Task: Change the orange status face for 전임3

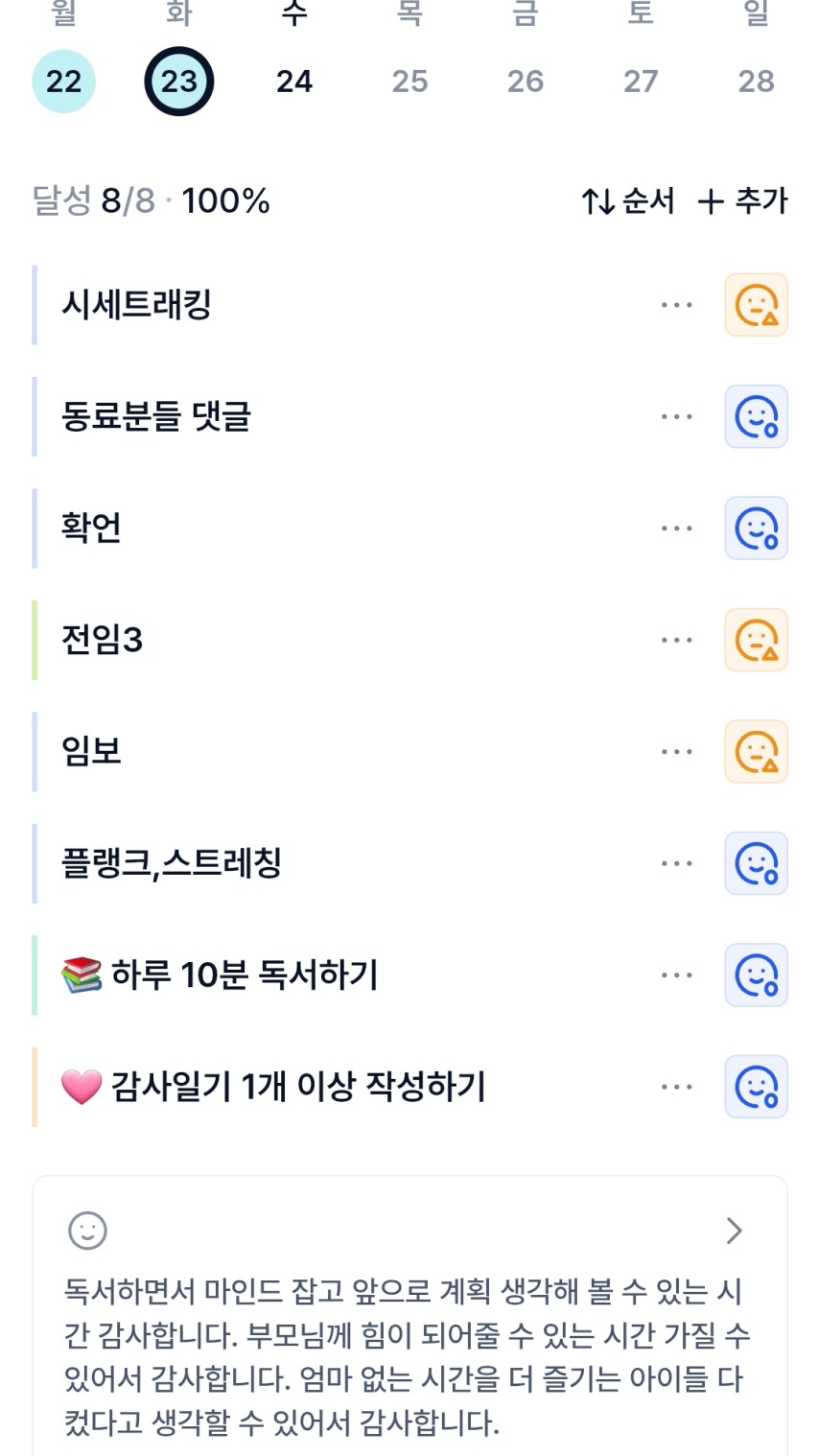Action: coord(756,640)
